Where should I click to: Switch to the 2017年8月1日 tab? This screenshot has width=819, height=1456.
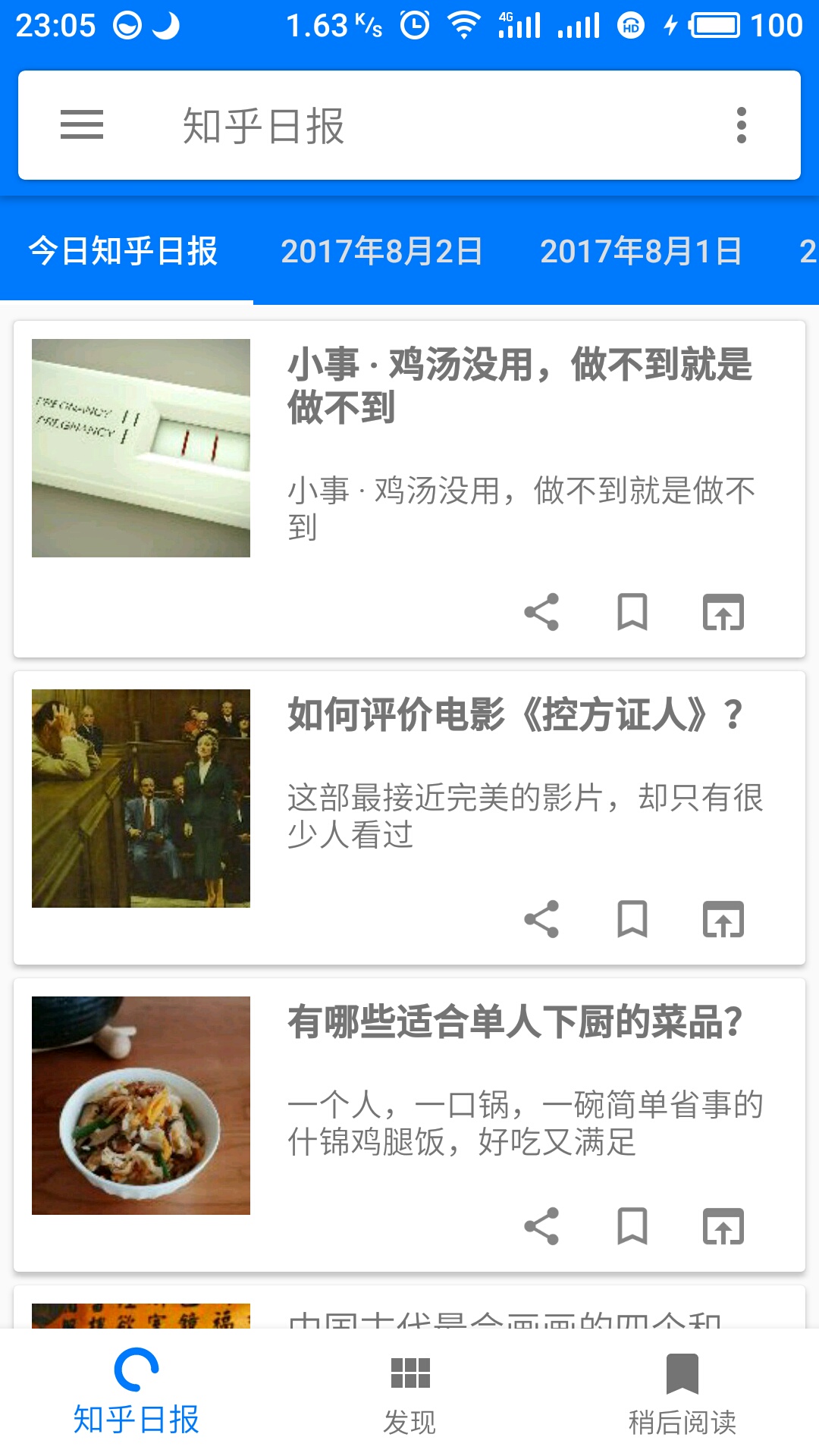point(641,252)
